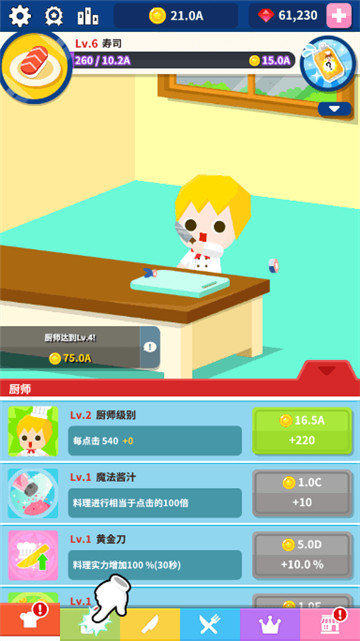Image resolution: width=360 pixels, height=641 pixels.
Task: Open the 厨师达到Lv.4 mission banner
Action: coord(80,347)
